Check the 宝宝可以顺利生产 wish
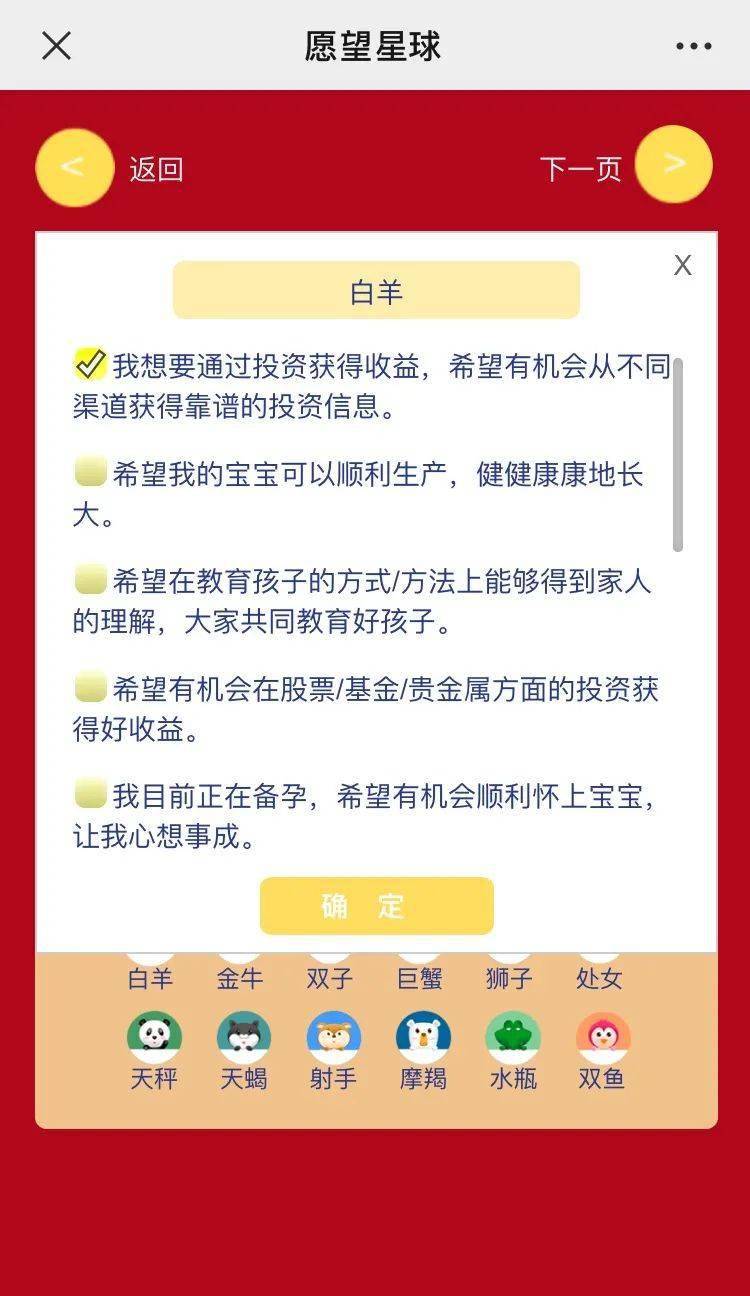The image size is (750, 1296). 90,472
